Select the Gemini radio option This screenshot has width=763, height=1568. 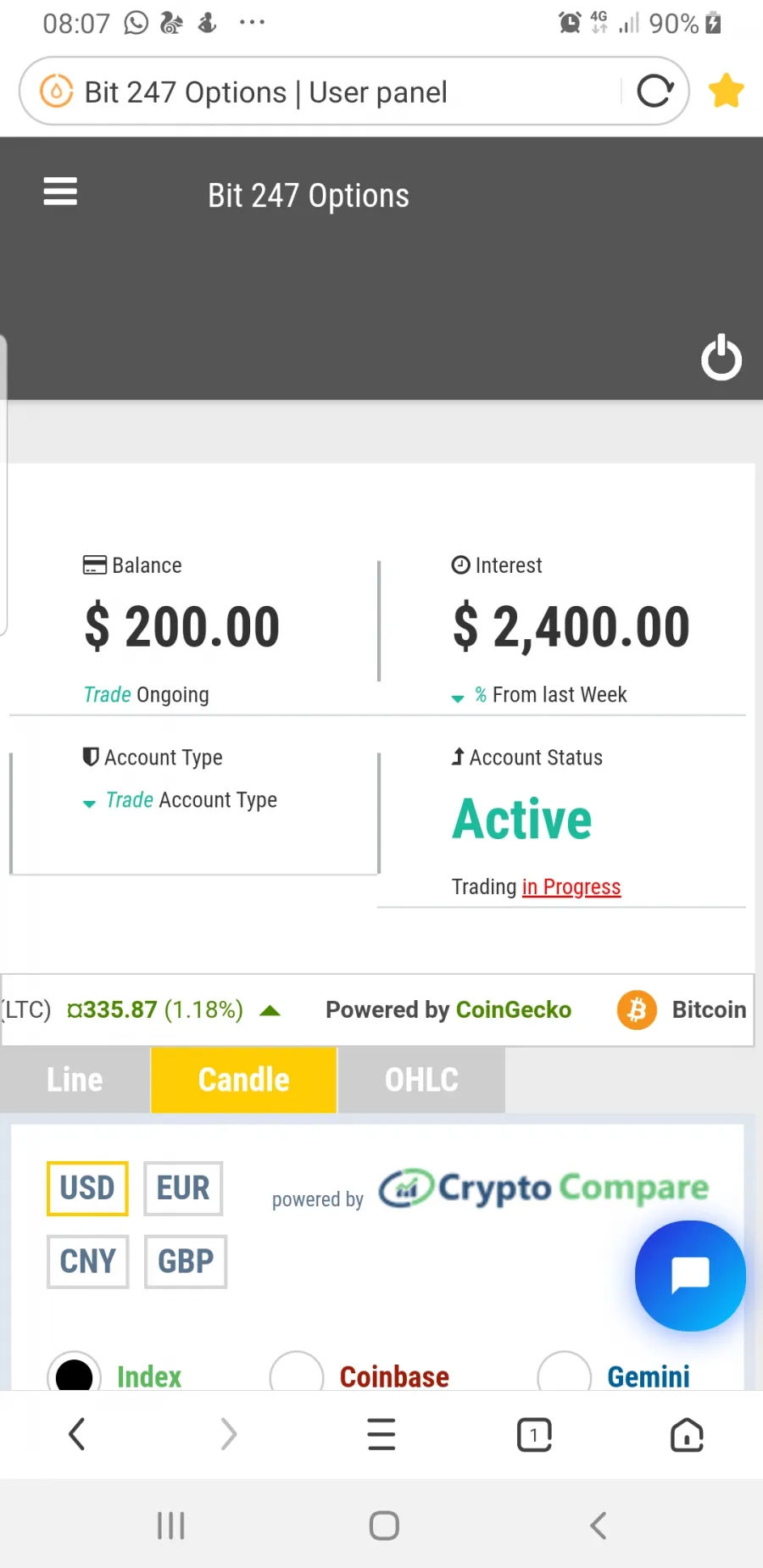point(565,1375)
